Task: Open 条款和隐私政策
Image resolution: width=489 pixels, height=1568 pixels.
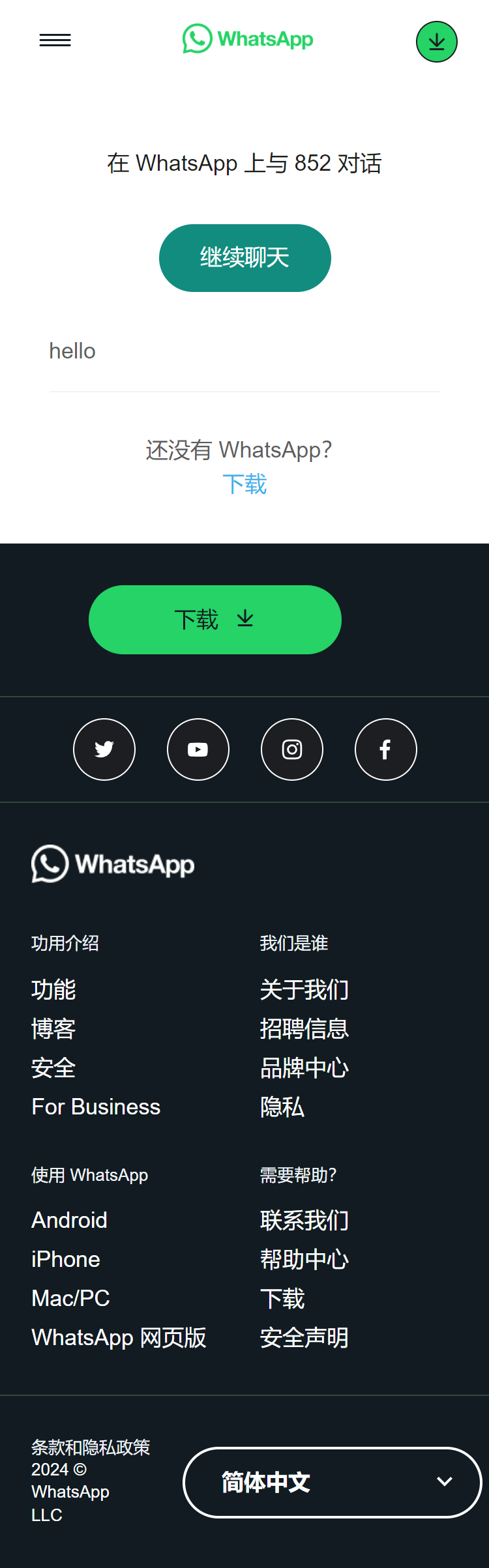Action: (91, 1447)
